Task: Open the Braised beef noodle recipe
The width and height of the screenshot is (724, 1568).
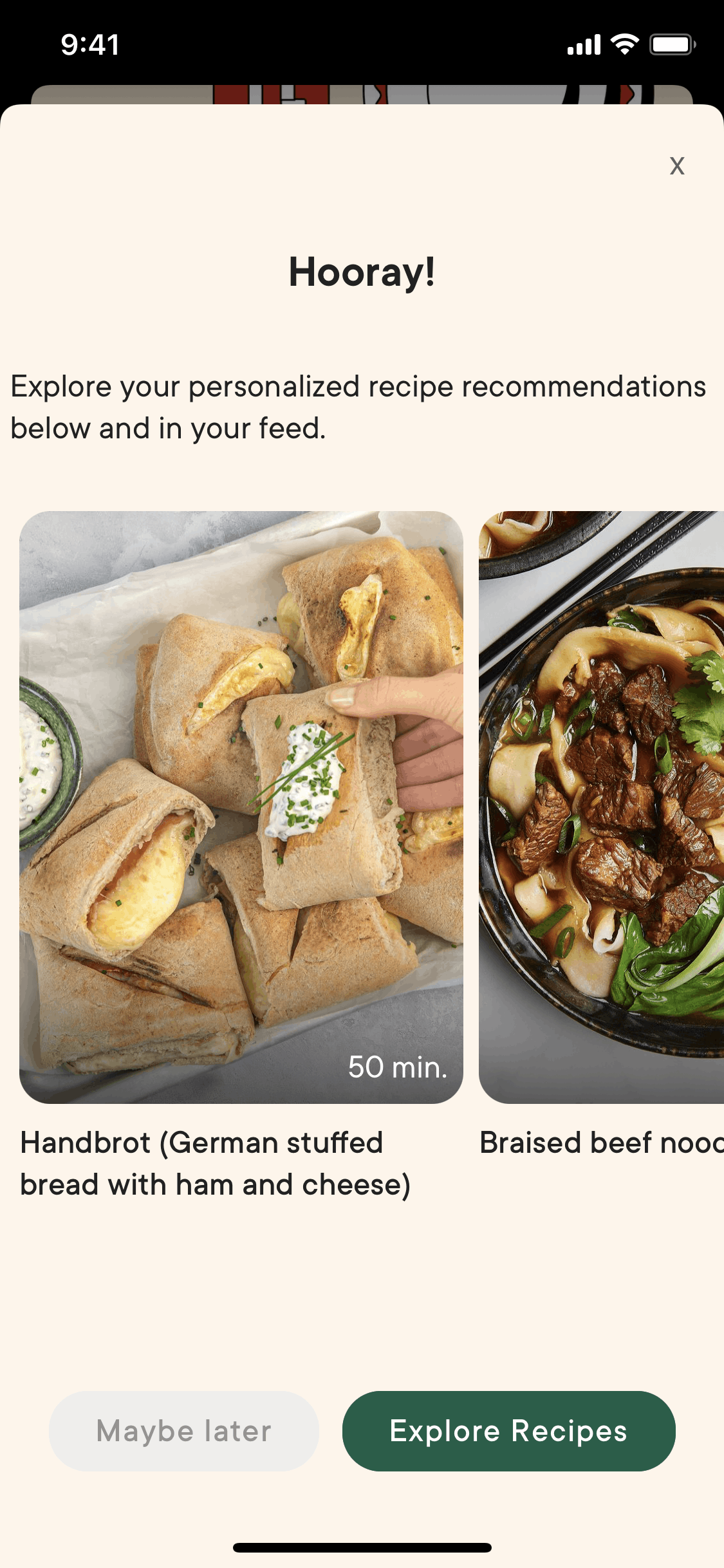Action: tap(601, 807)
